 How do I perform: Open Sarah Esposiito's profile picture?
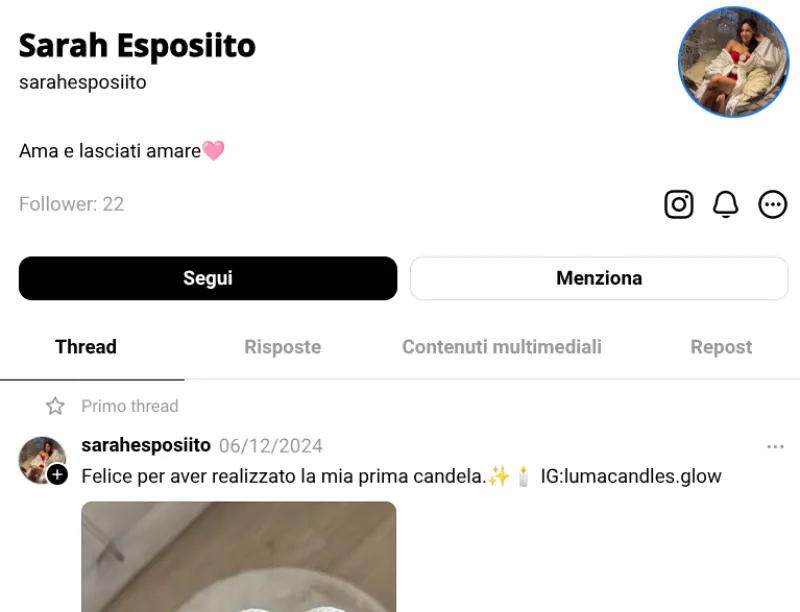point(733,62)
